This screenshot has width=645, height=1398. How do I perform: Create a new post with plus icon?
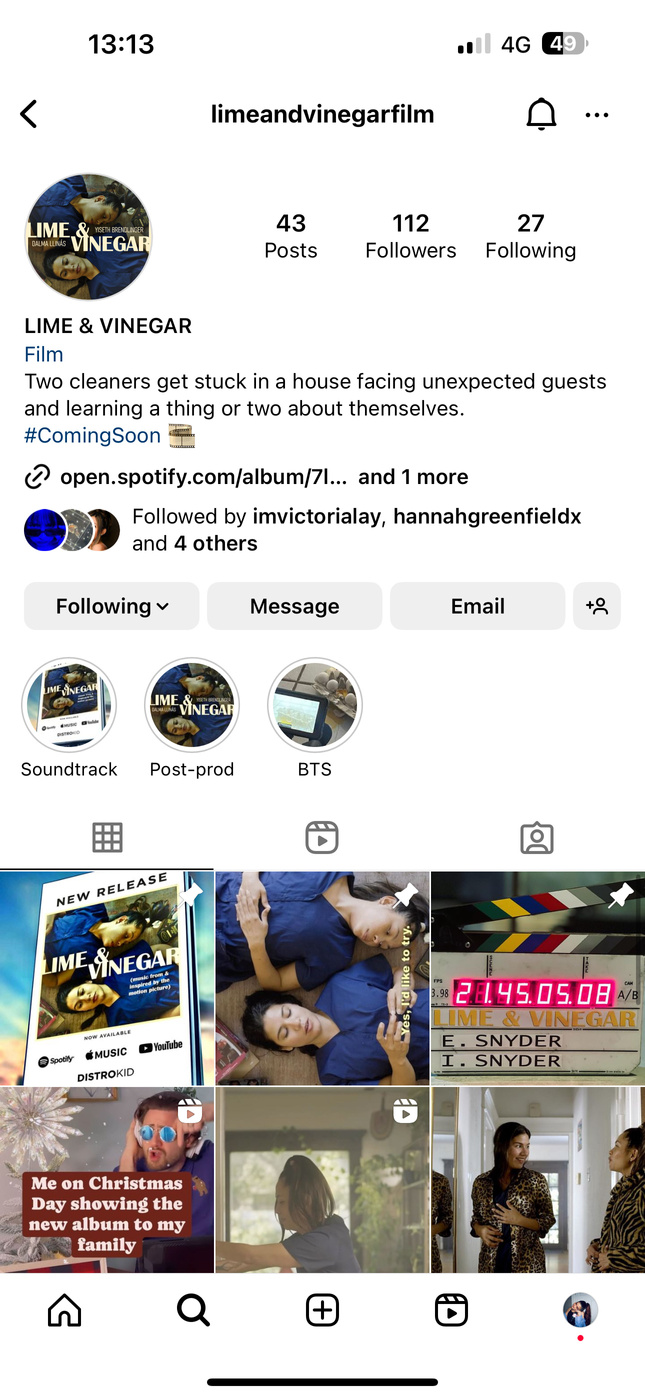tap(322, 1310)
